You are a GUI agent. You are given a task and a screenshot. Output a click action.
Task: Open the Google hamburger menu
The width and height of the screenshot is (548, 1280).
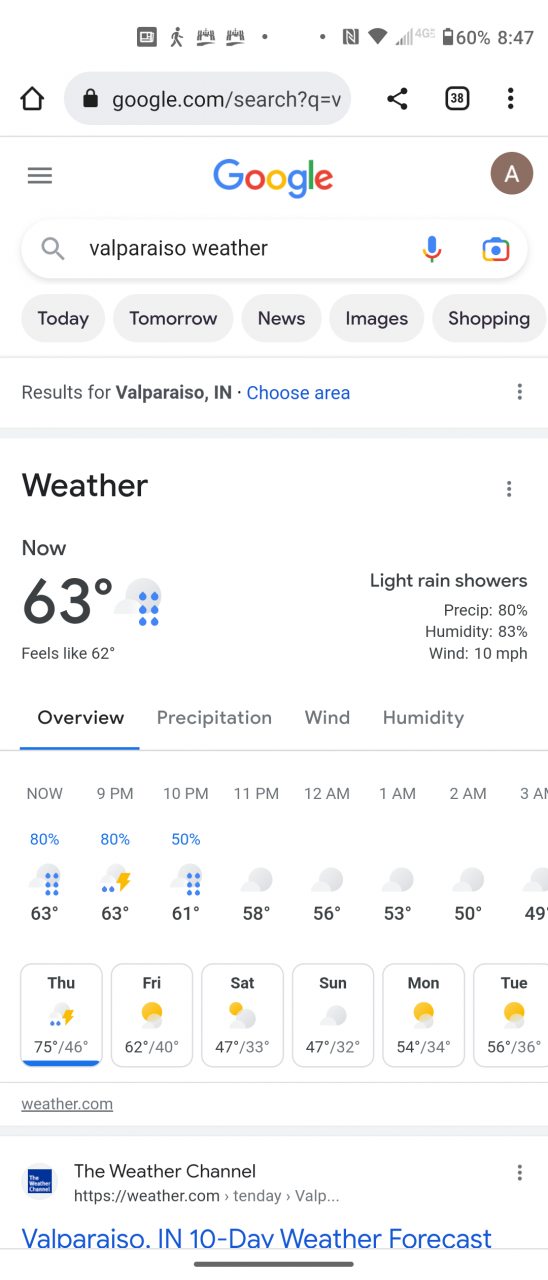click(40, 176)
